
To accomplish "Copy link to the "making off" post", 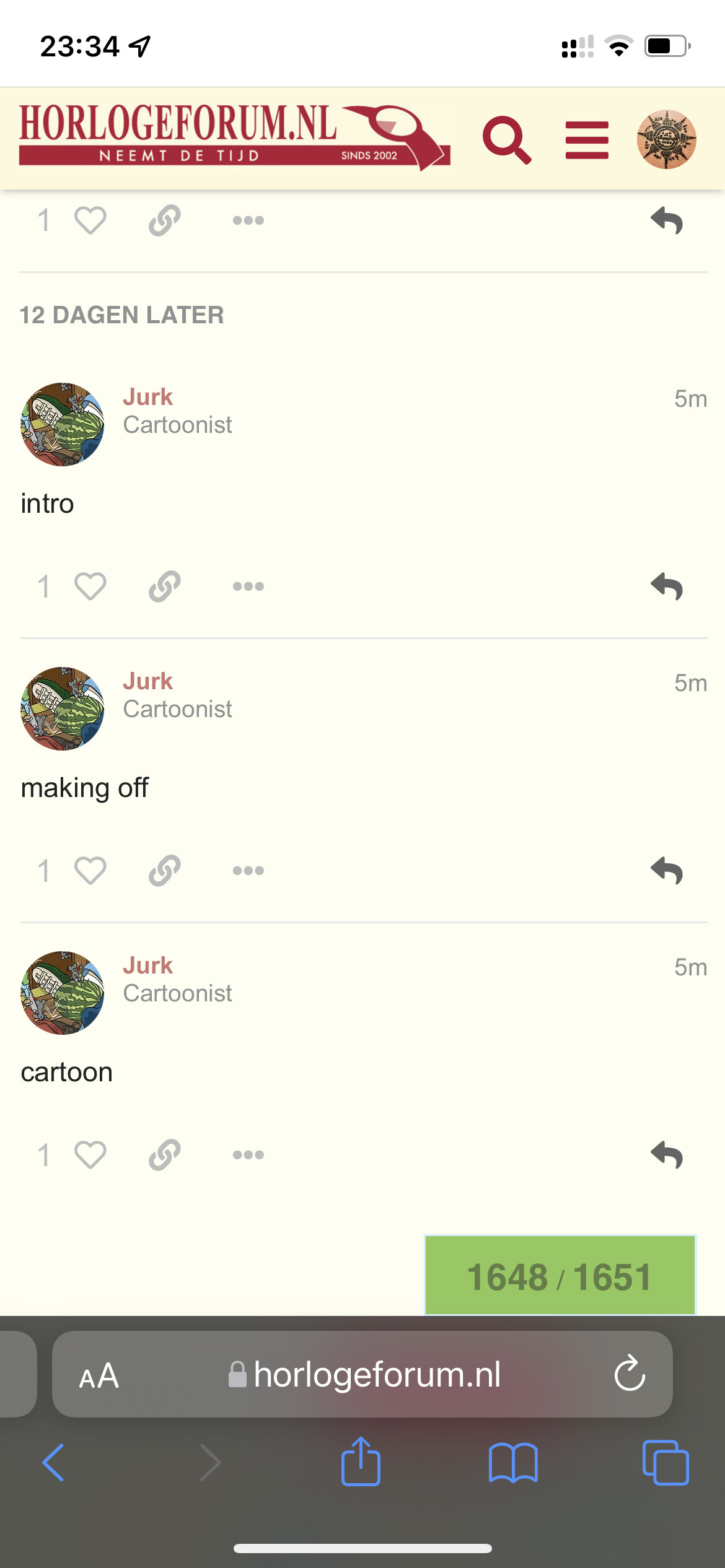I will click(165, 870).
